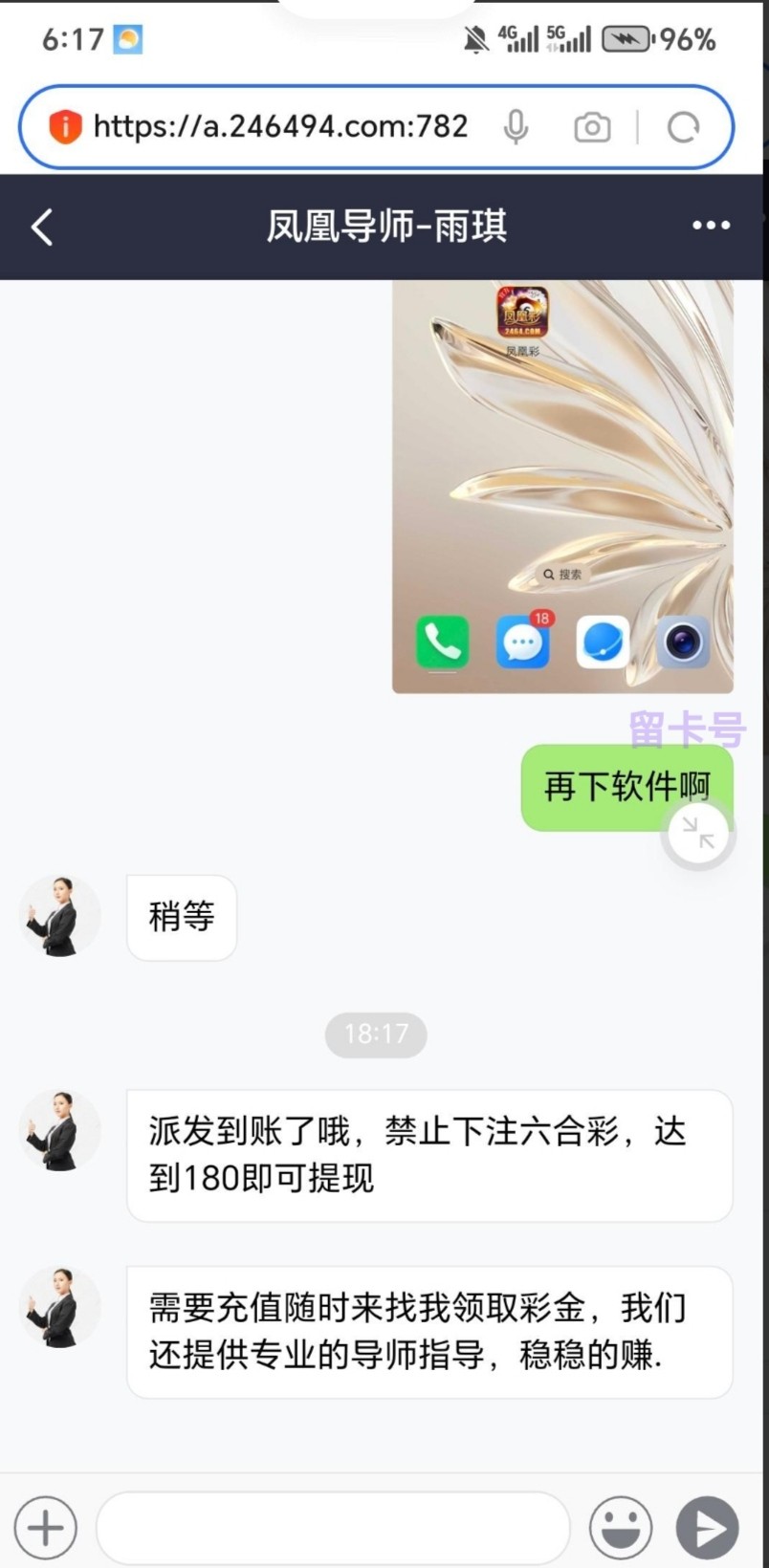Start voice search with the microphone icon
769x1568 pixels.
[516, 126]
